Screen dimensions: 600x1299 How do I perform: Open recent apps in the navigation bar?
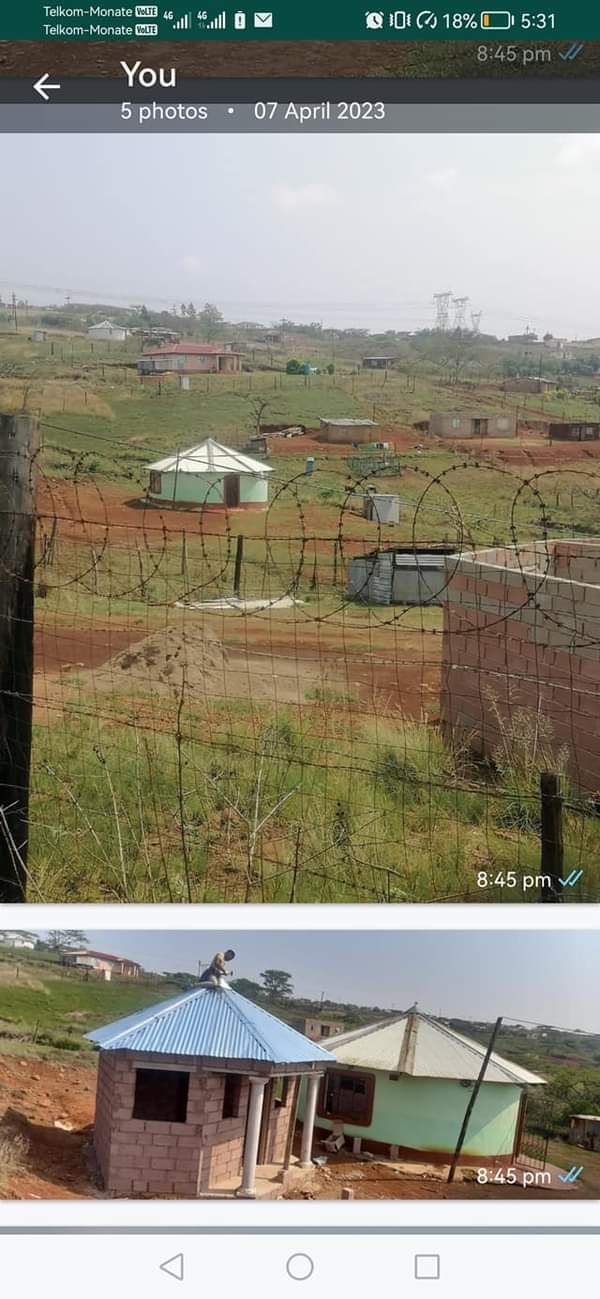(427, 1266)
